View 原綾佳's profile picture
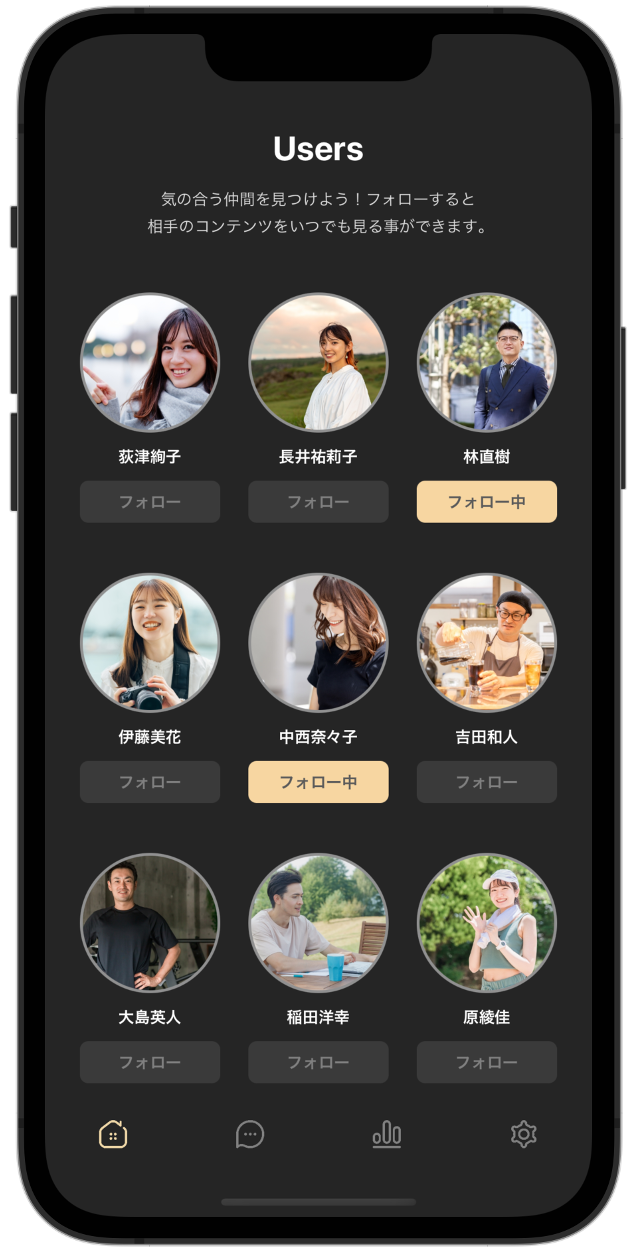 point(486,922)
